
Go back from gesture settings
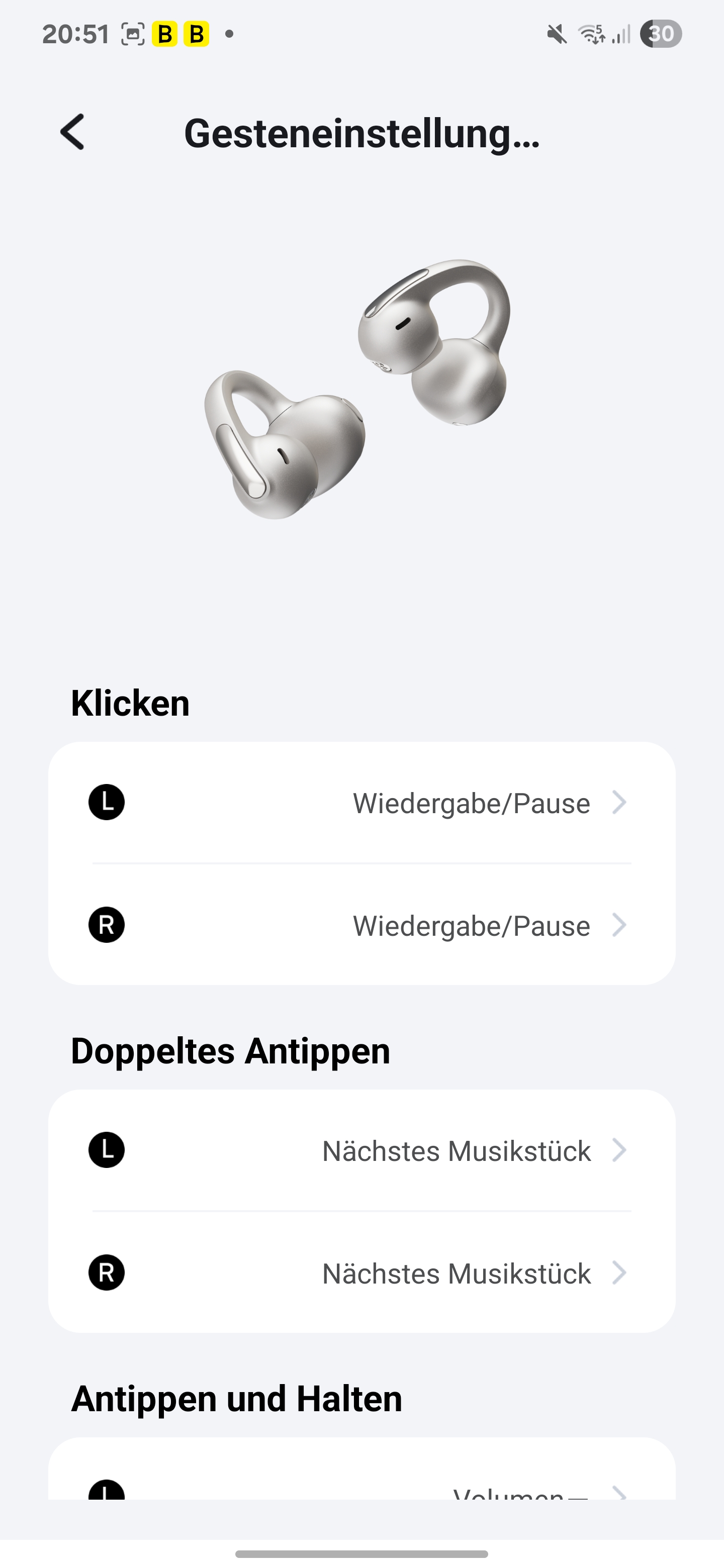click(x=72, y=132)
